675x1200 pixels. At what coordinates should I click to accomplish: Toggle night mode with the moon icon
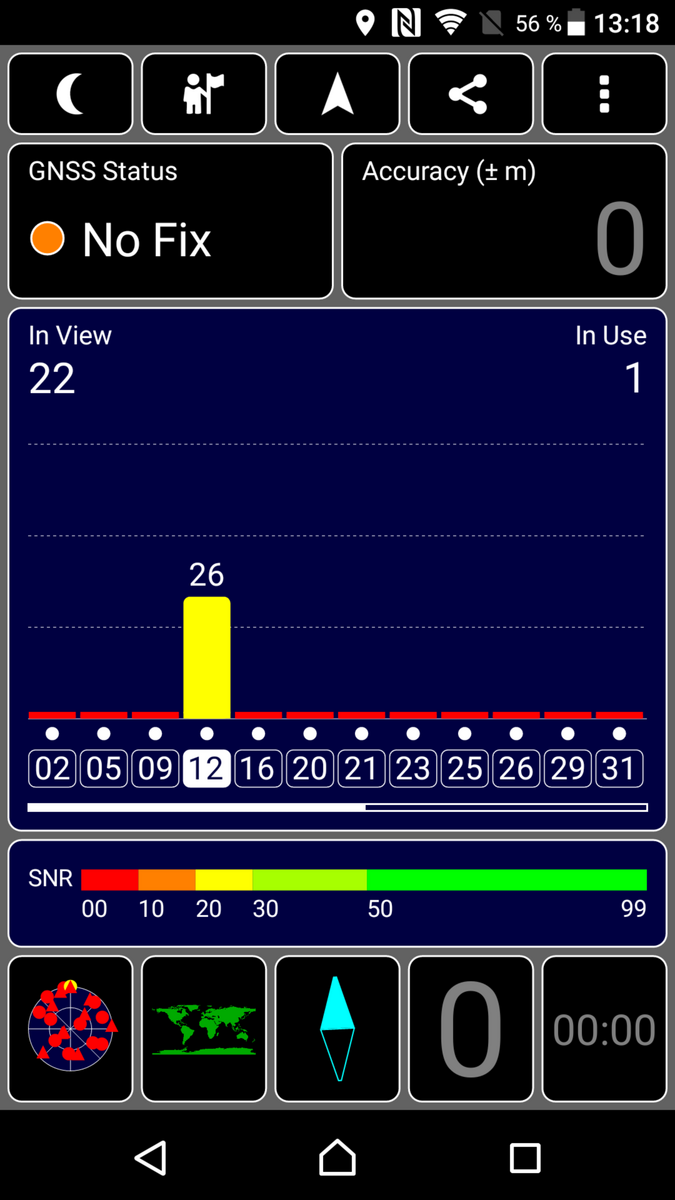[x=70, y=94]
